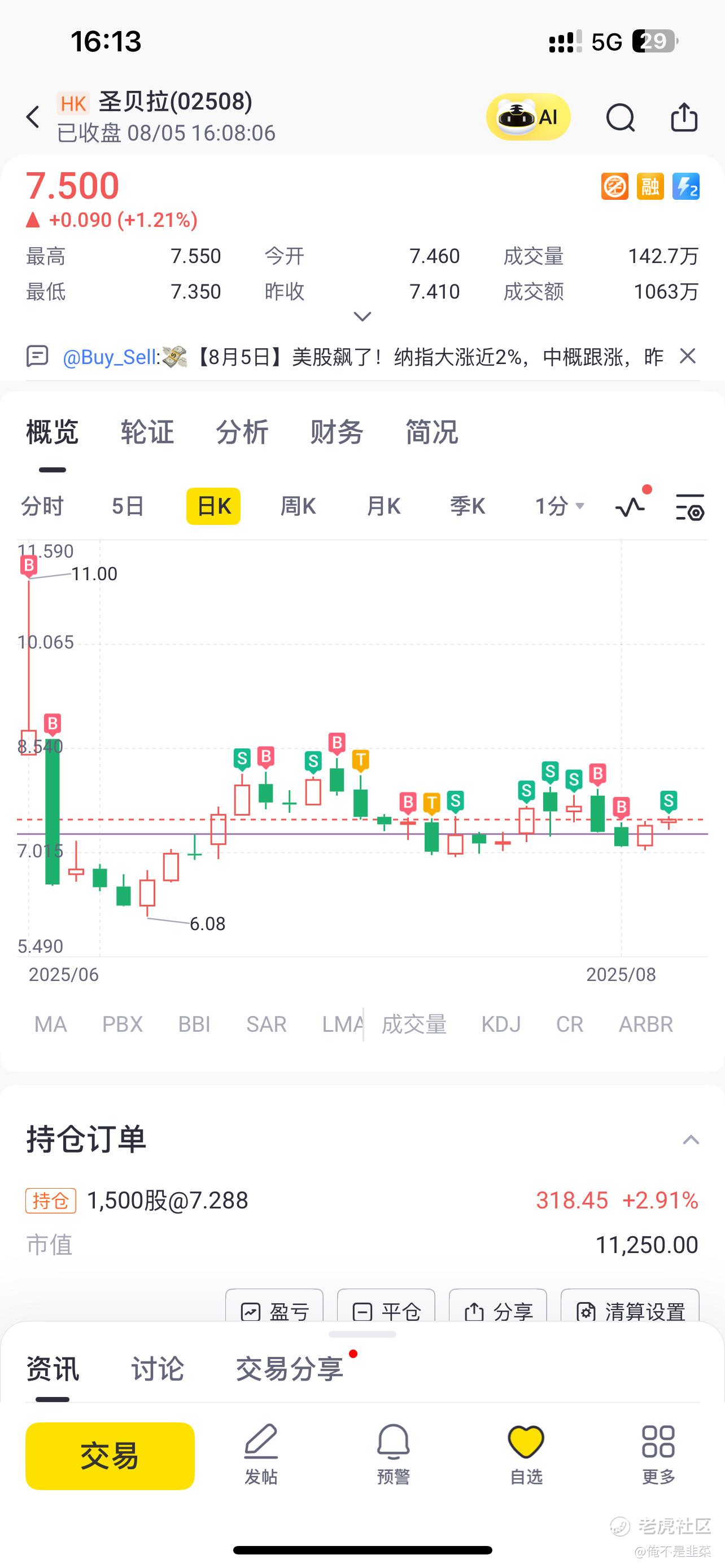725x1568 pixels.
Task: Open the 讨论 discussion tab
Action: coord(158,1369)
